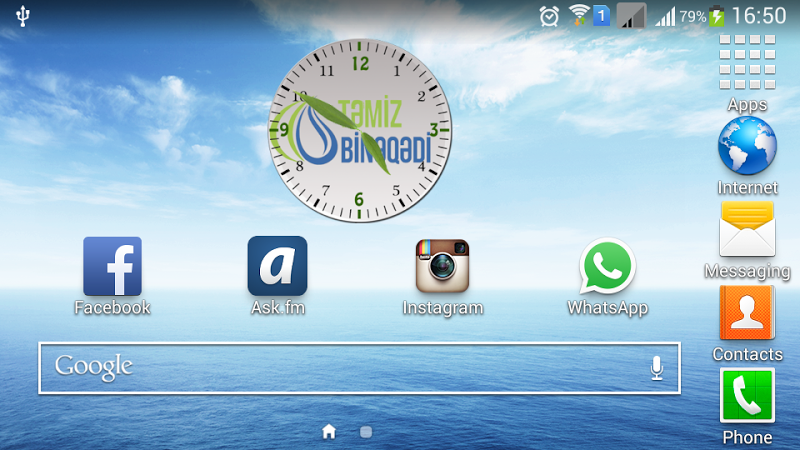Switch to the second home page indicator
Screen dimensions: 800x450
pyautogui.click(x=366, y=432)
